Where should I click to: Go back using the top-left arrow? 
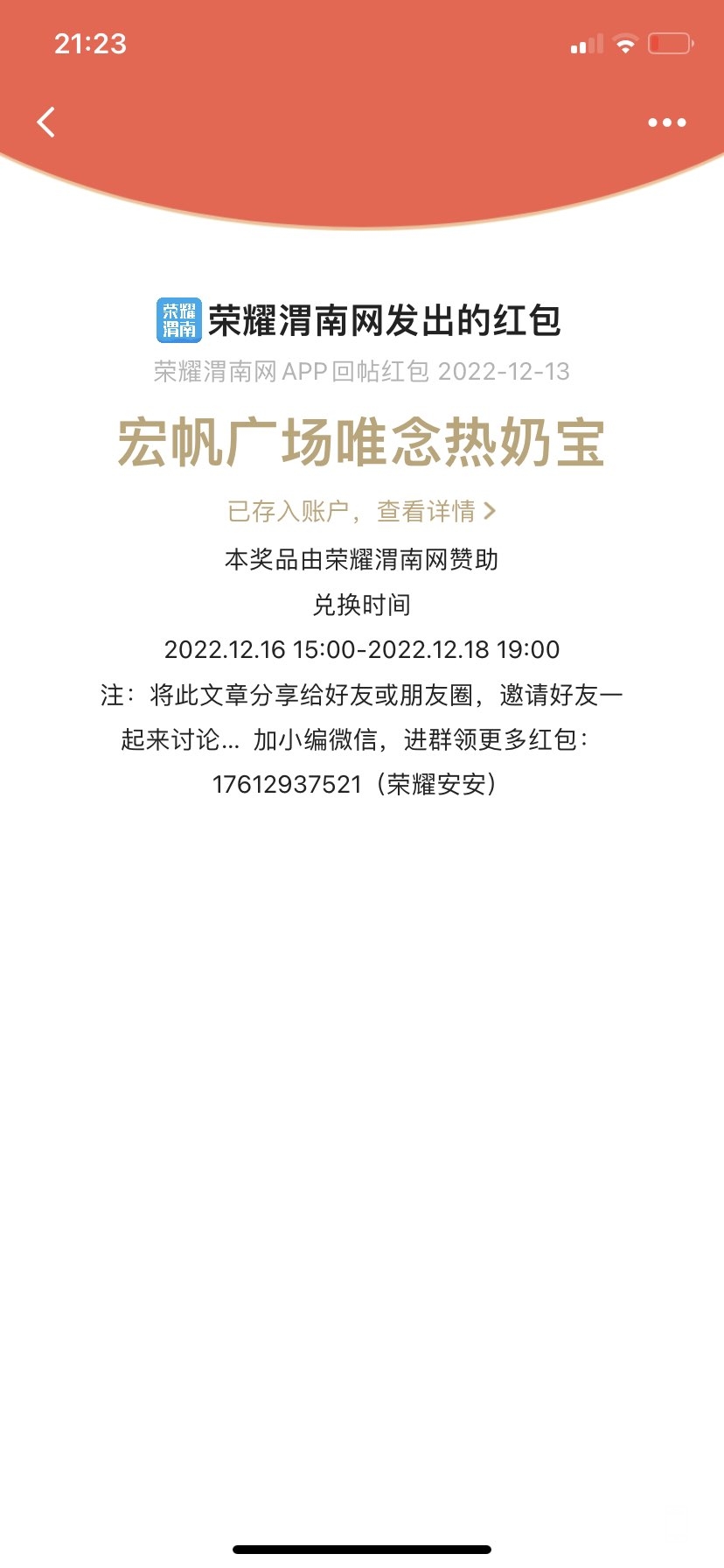(x=46, y=122)
